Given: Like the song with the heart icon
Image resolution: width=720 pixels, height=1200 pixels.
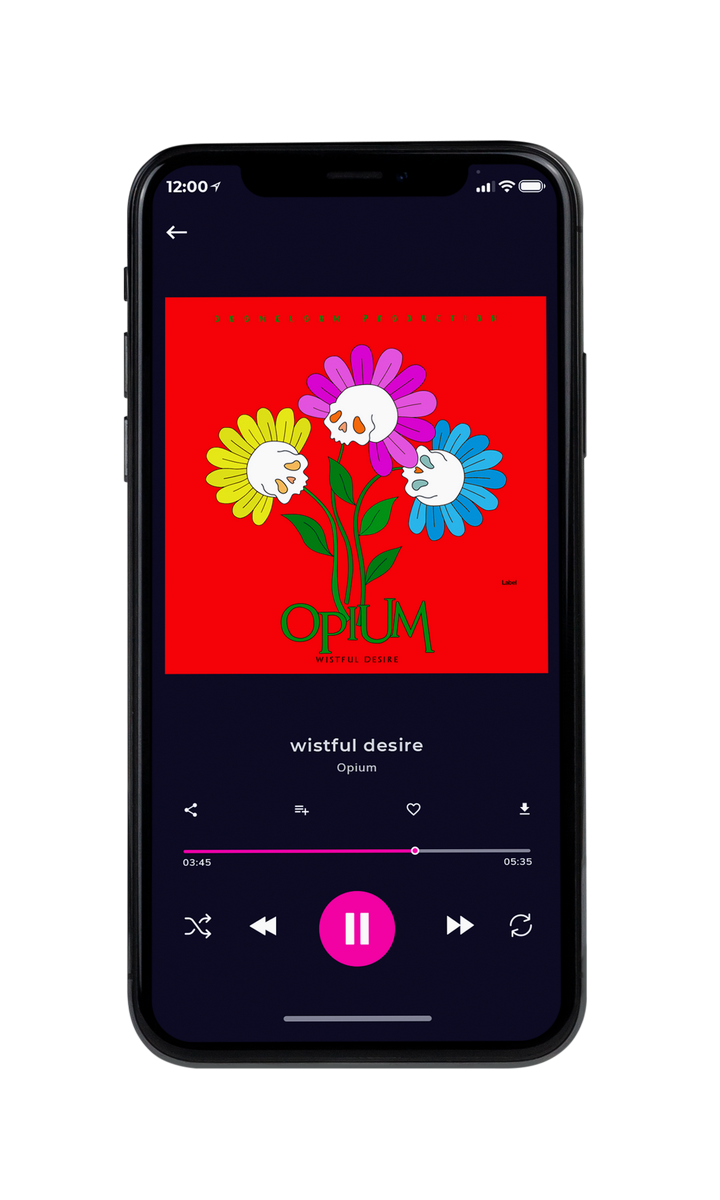Looking at the screenshot, I should 413,810.
